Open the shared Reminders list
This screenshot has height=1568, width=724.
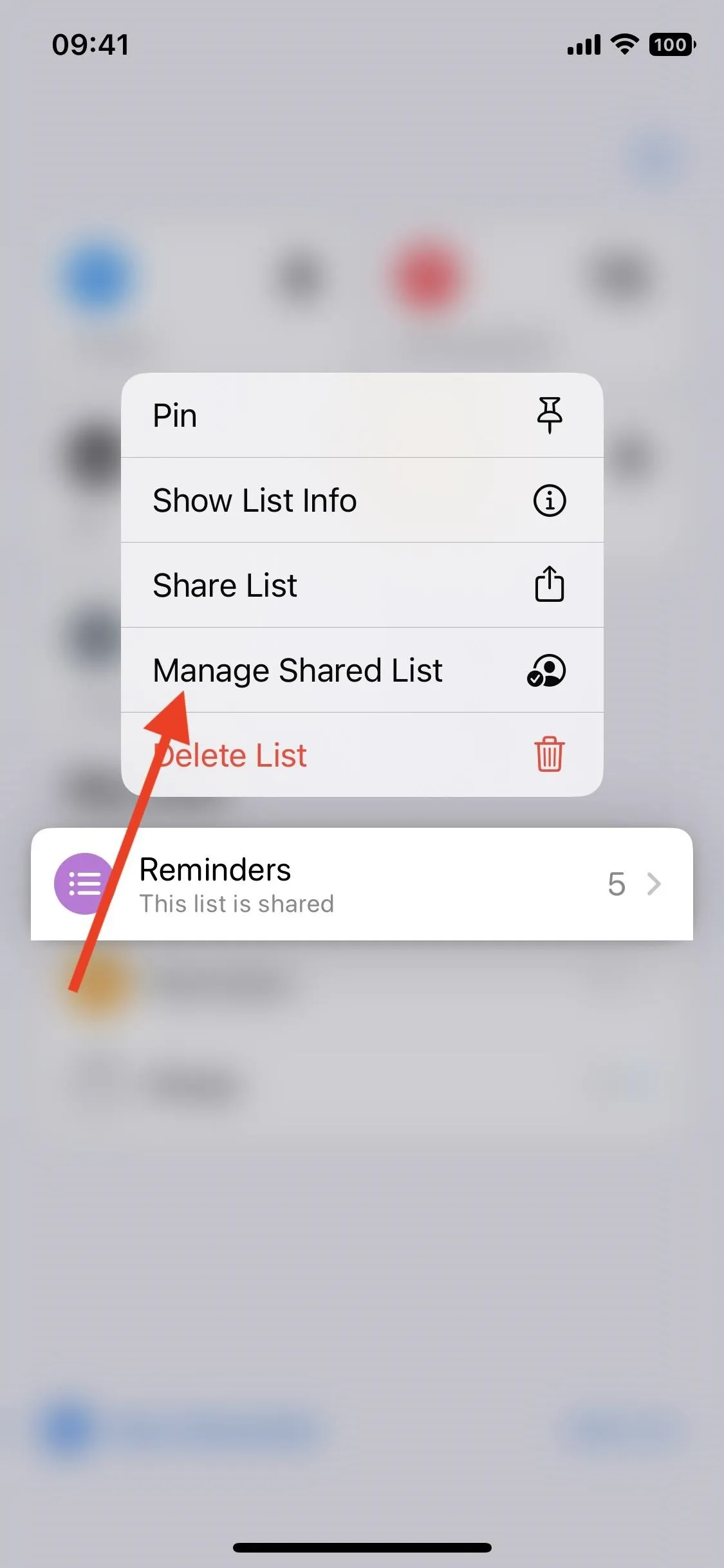pos(362,884)
